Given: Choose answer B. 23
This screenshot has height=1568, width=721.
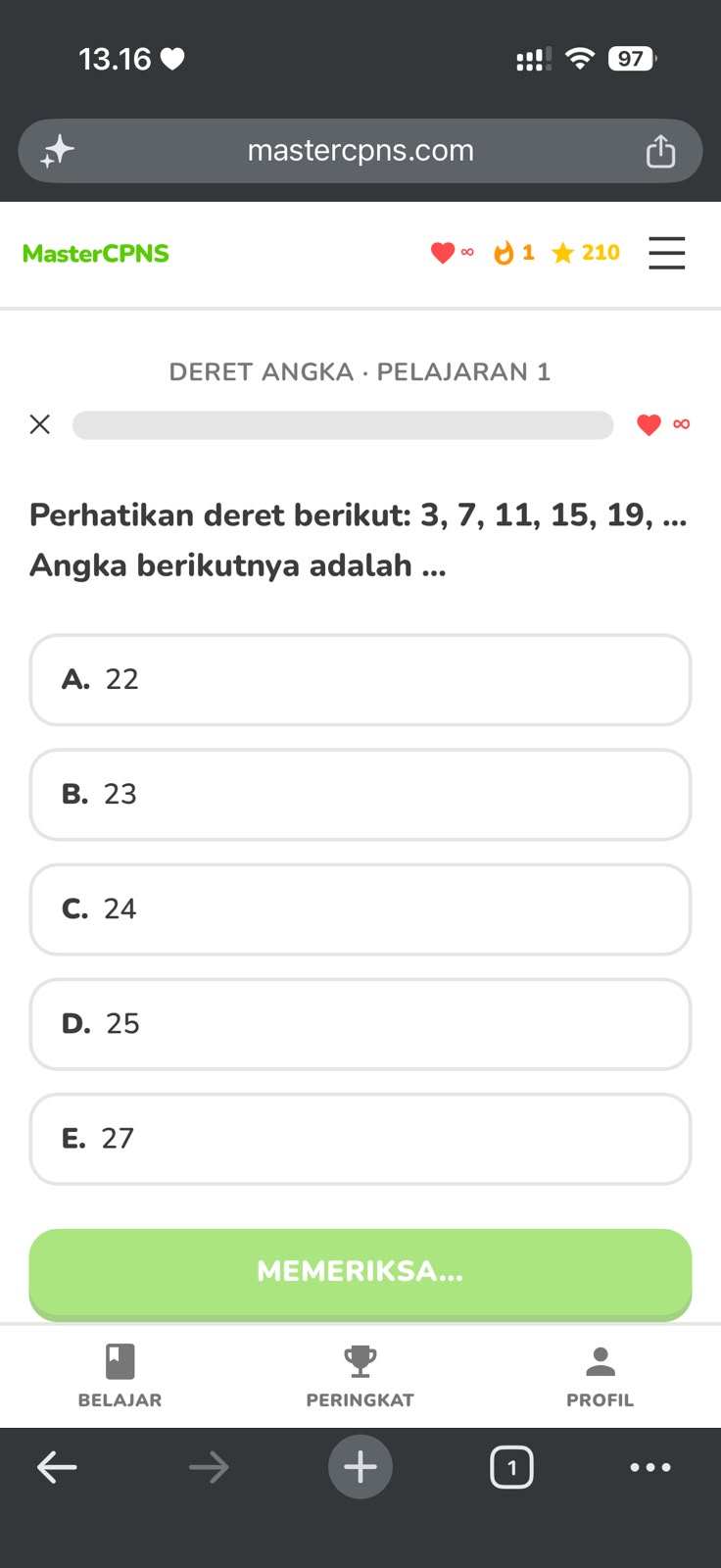Looking at the screenshot, I should 360,794.
